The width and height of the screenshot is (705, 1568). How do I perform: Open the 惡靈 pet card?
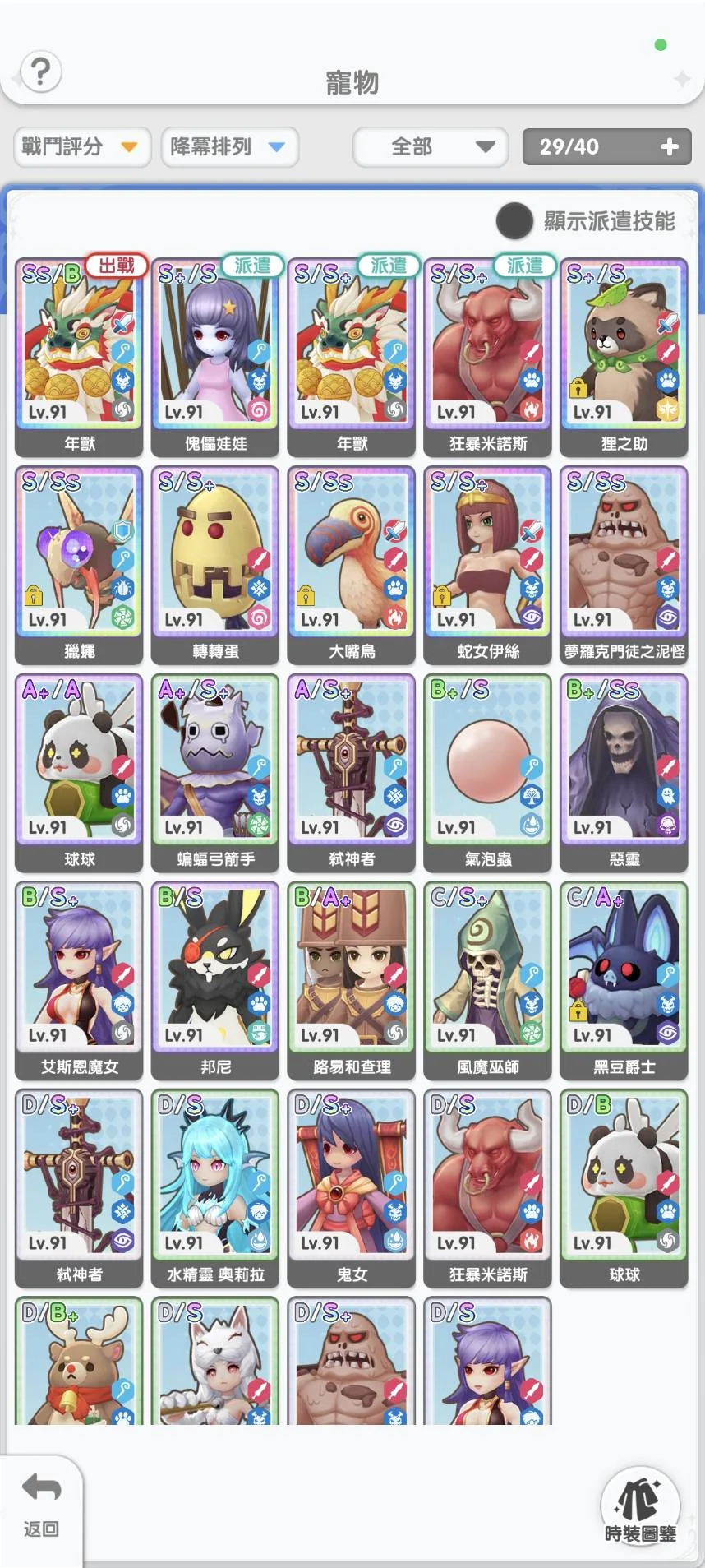624,771
